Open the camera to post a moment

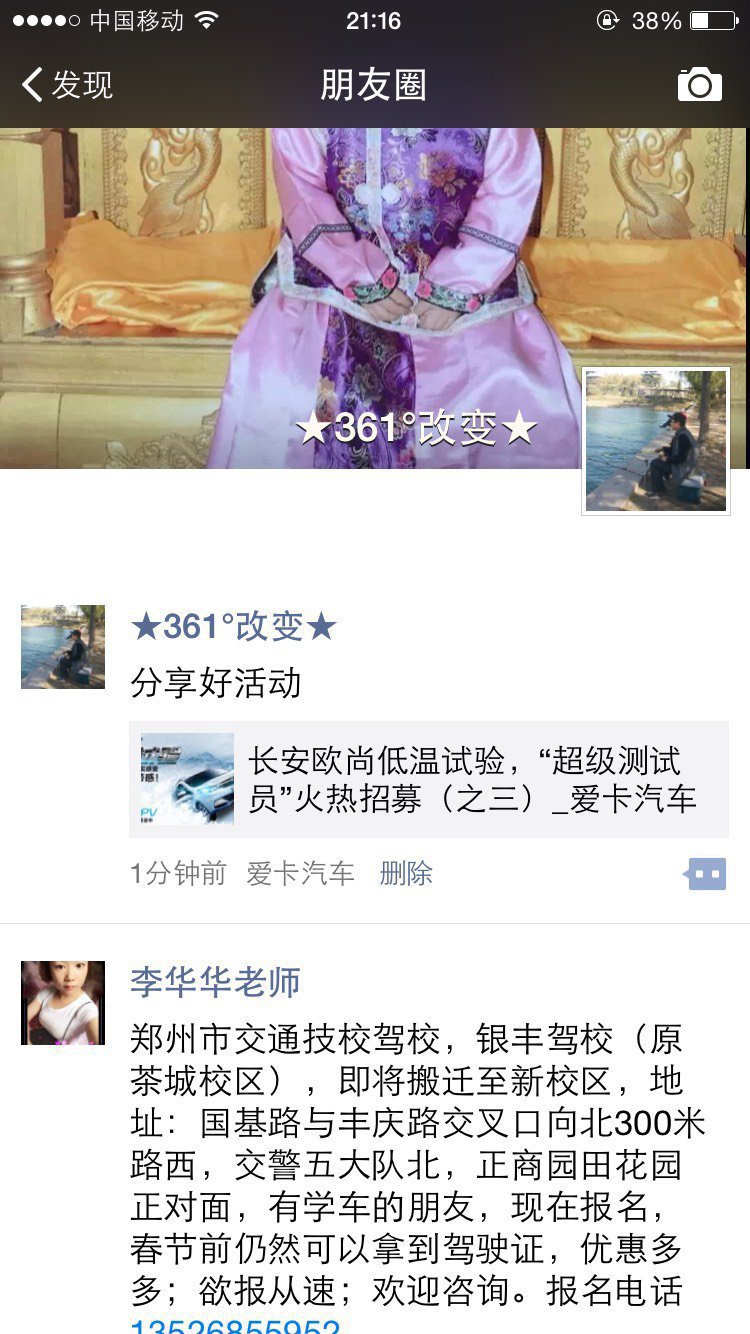point(699,85)
